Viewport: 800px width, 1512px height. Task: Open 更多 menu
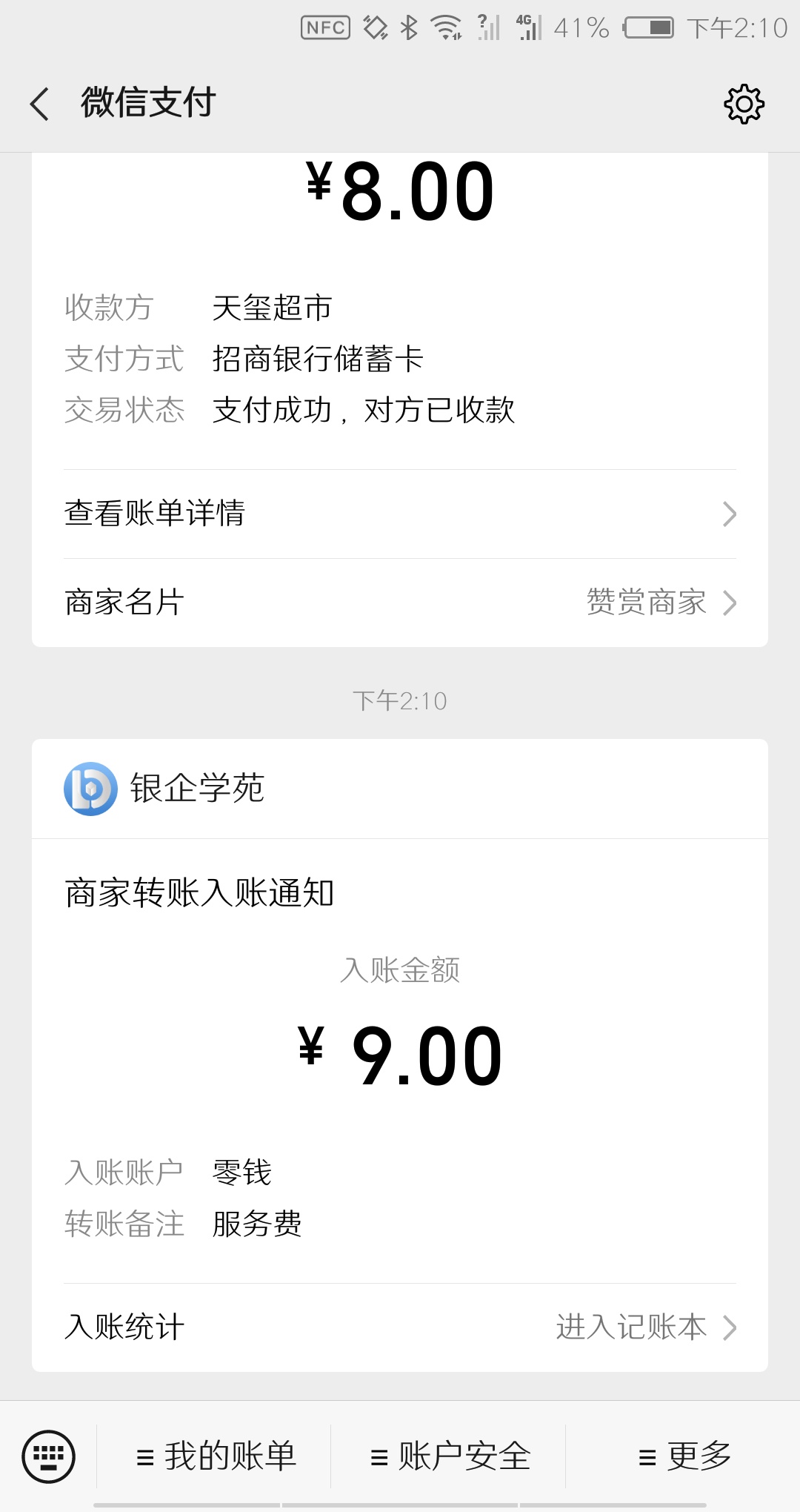click(x=683, y=1456)
